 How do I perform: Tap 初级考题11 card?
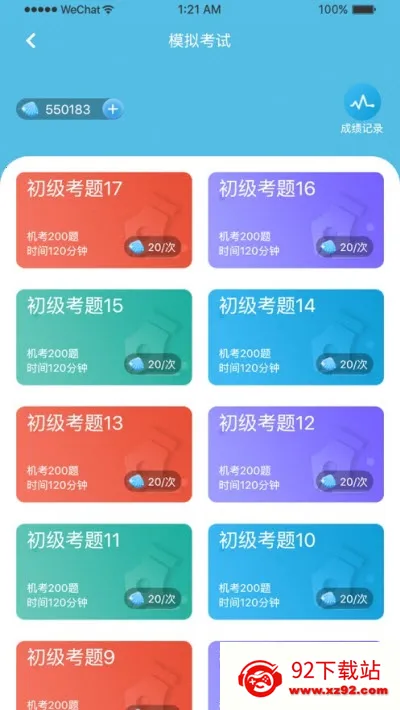tap(104, 571)
